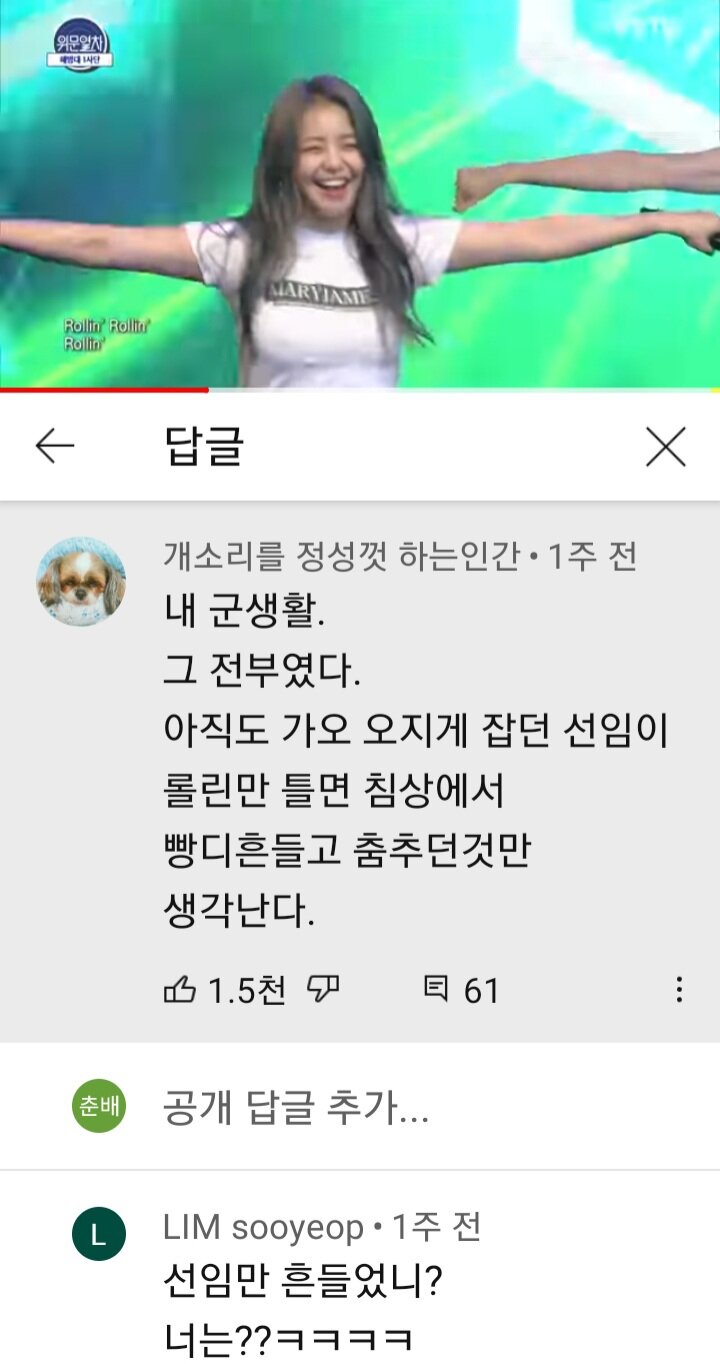Tap the reply icon showing 61

(x=436, y=990)
